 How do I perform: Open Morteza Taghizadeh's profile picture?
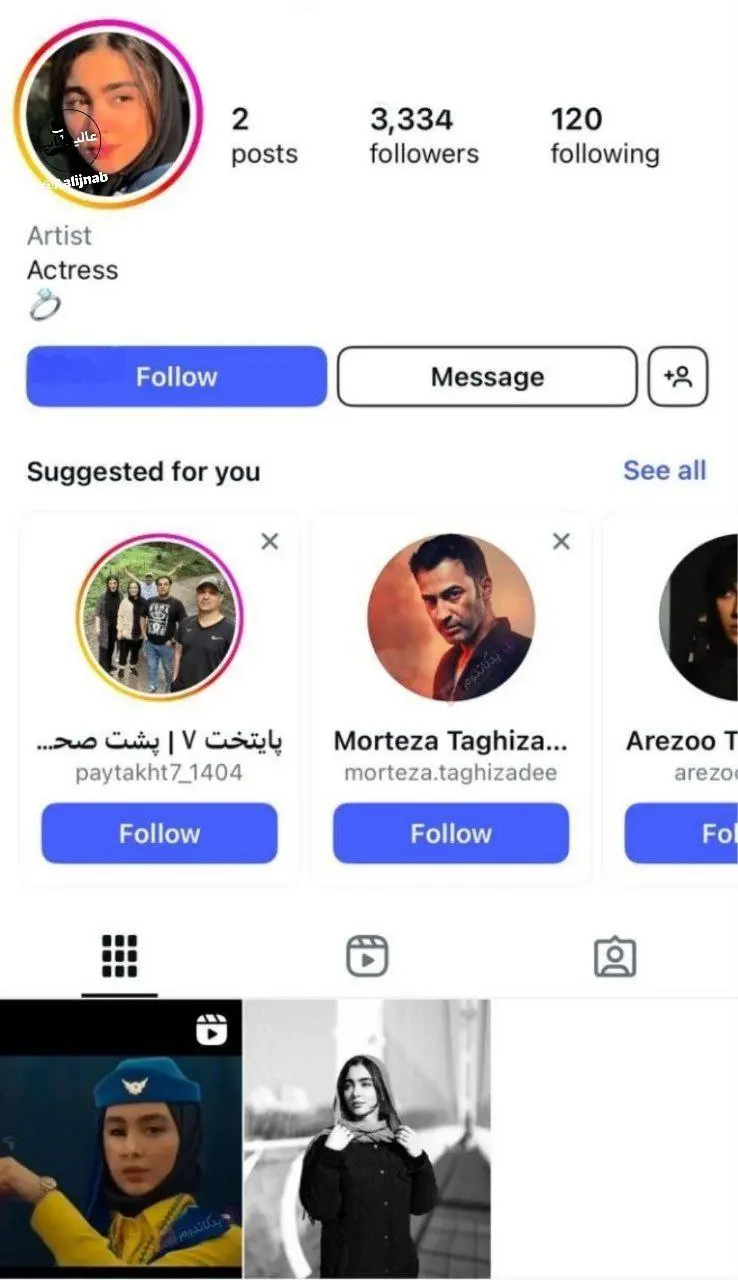pos(451,616)
